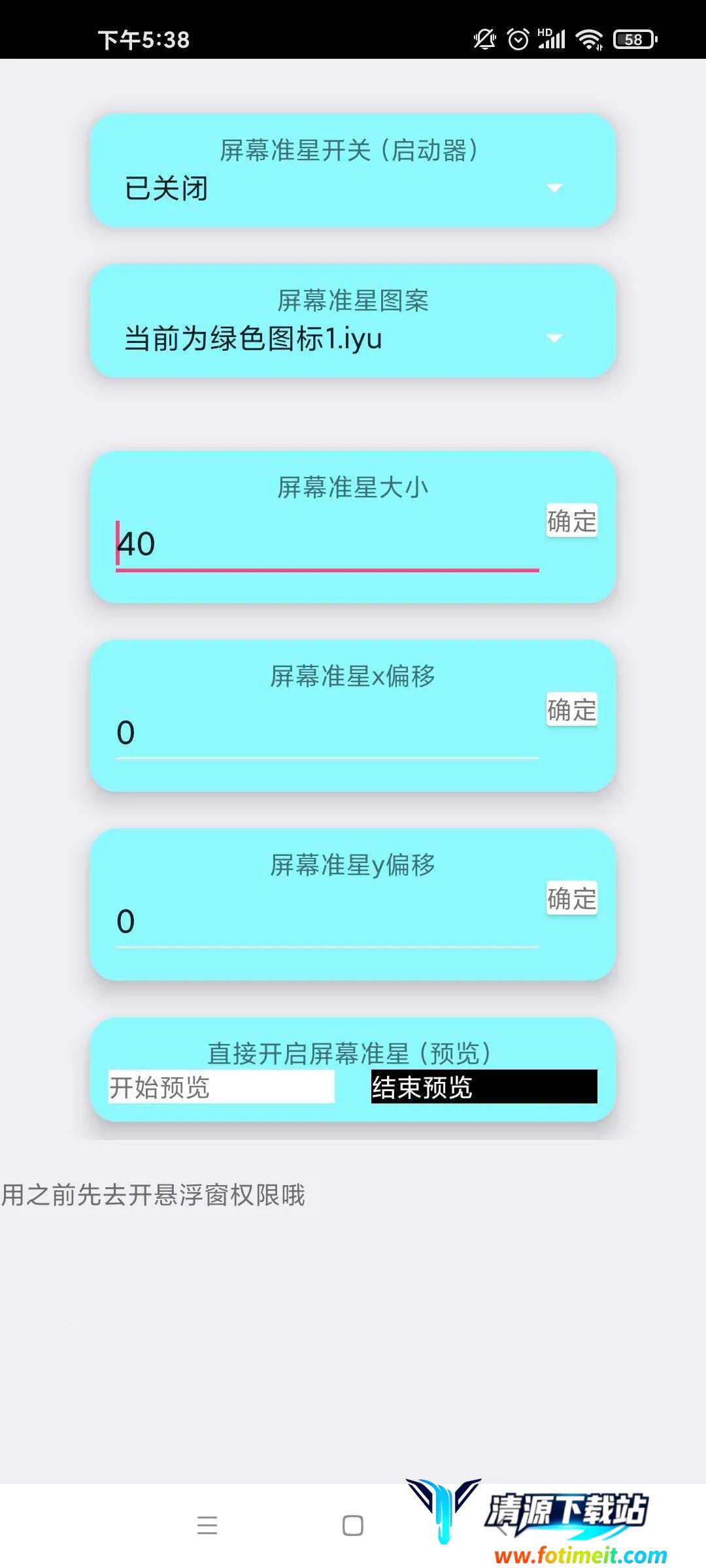Confirm the x偏移 value with 确定
The width and height of the screenshot is (706, 1568).
(571, 710)
